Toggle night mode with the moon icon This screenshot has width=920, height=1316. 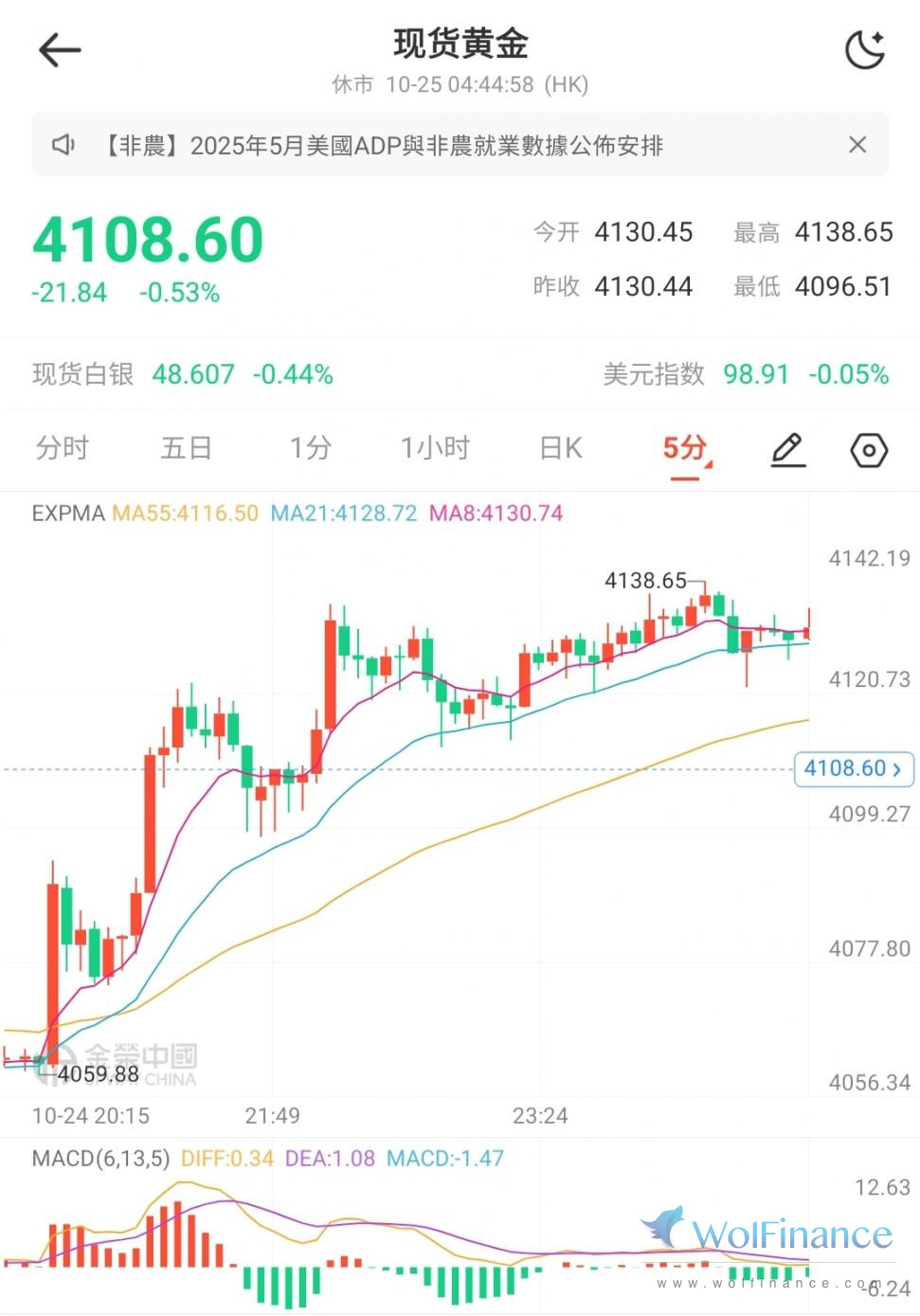864,50
